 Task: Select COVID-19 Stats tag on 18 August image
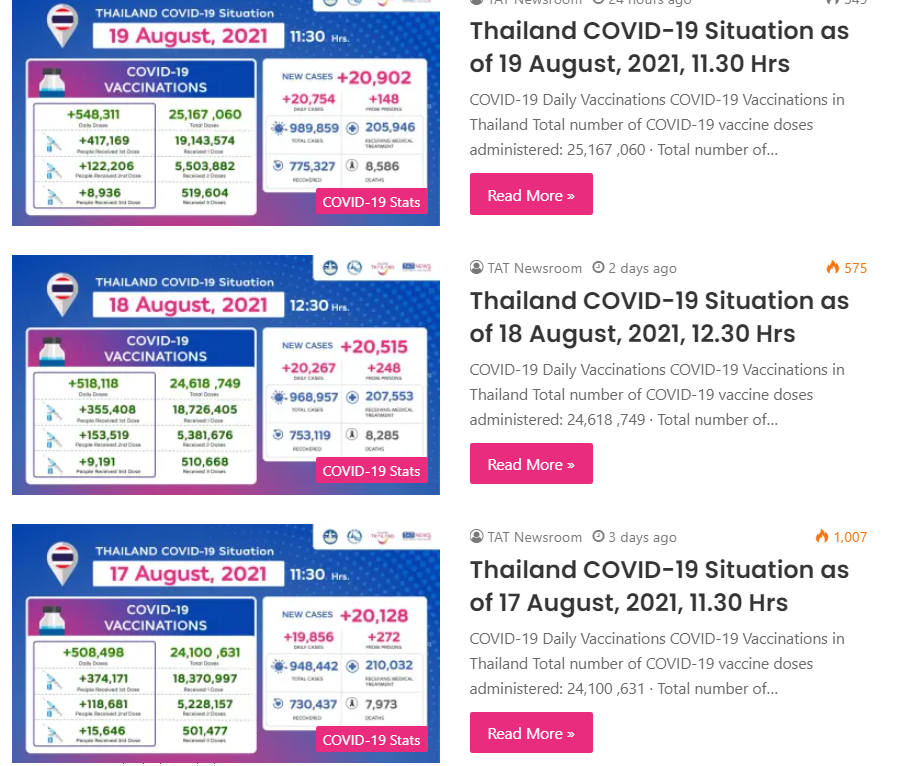[x=371, y=471]
